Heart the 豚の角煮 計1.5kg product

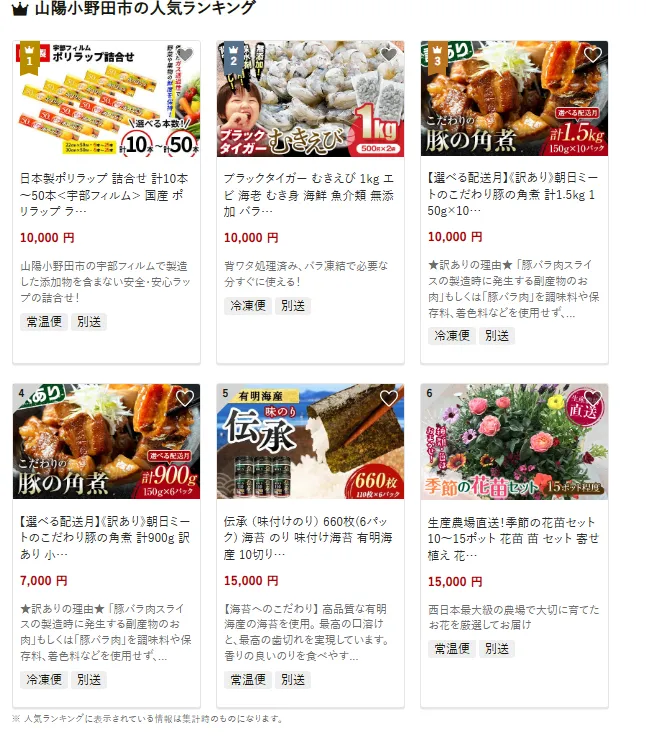[x=593, y=55]
